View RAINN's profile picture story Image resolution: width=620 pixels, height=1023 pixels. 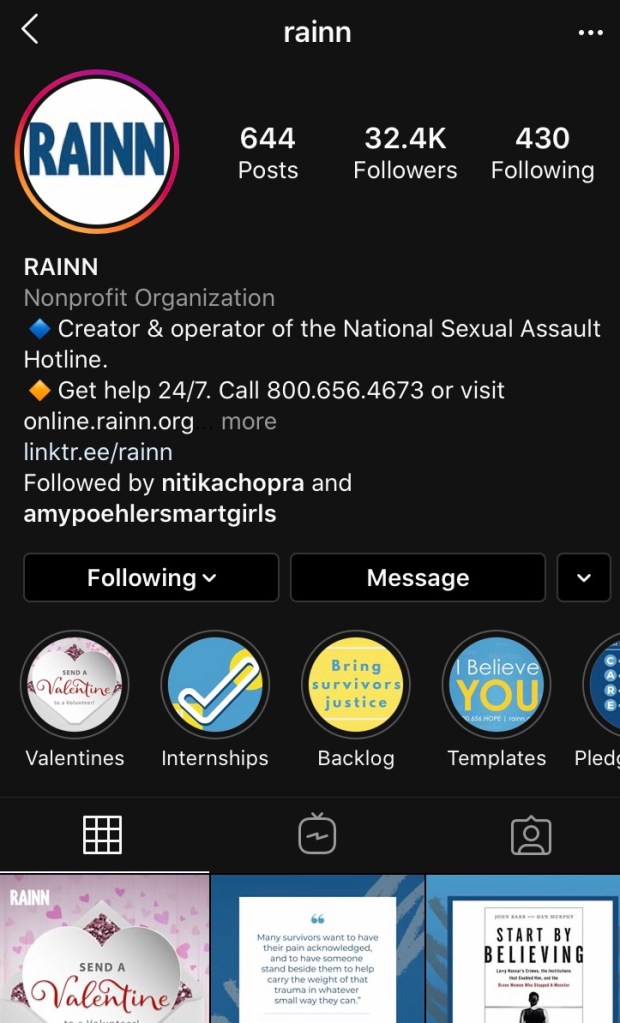[x=97, y=153]
